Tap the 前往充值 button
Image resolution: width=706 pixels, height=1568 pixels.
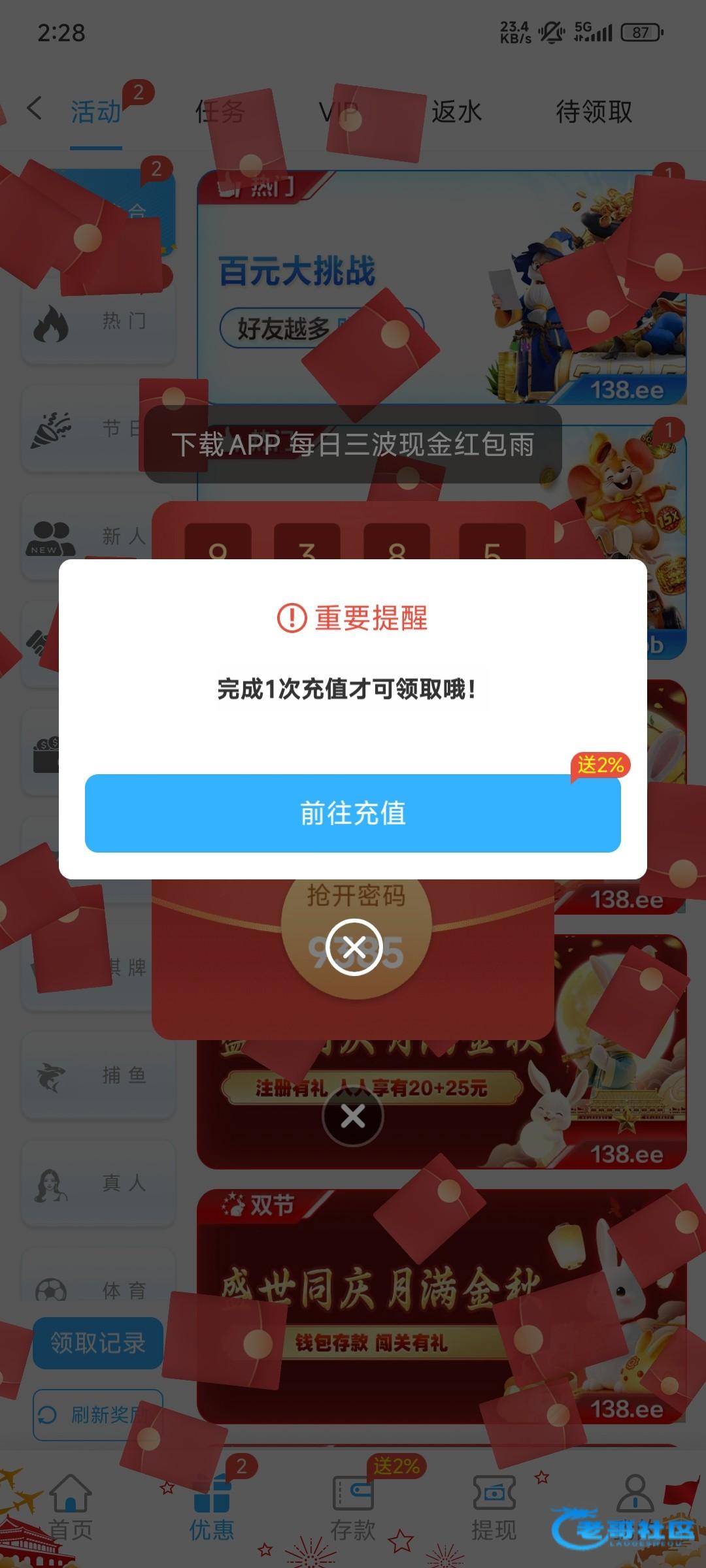click(353, 813)
